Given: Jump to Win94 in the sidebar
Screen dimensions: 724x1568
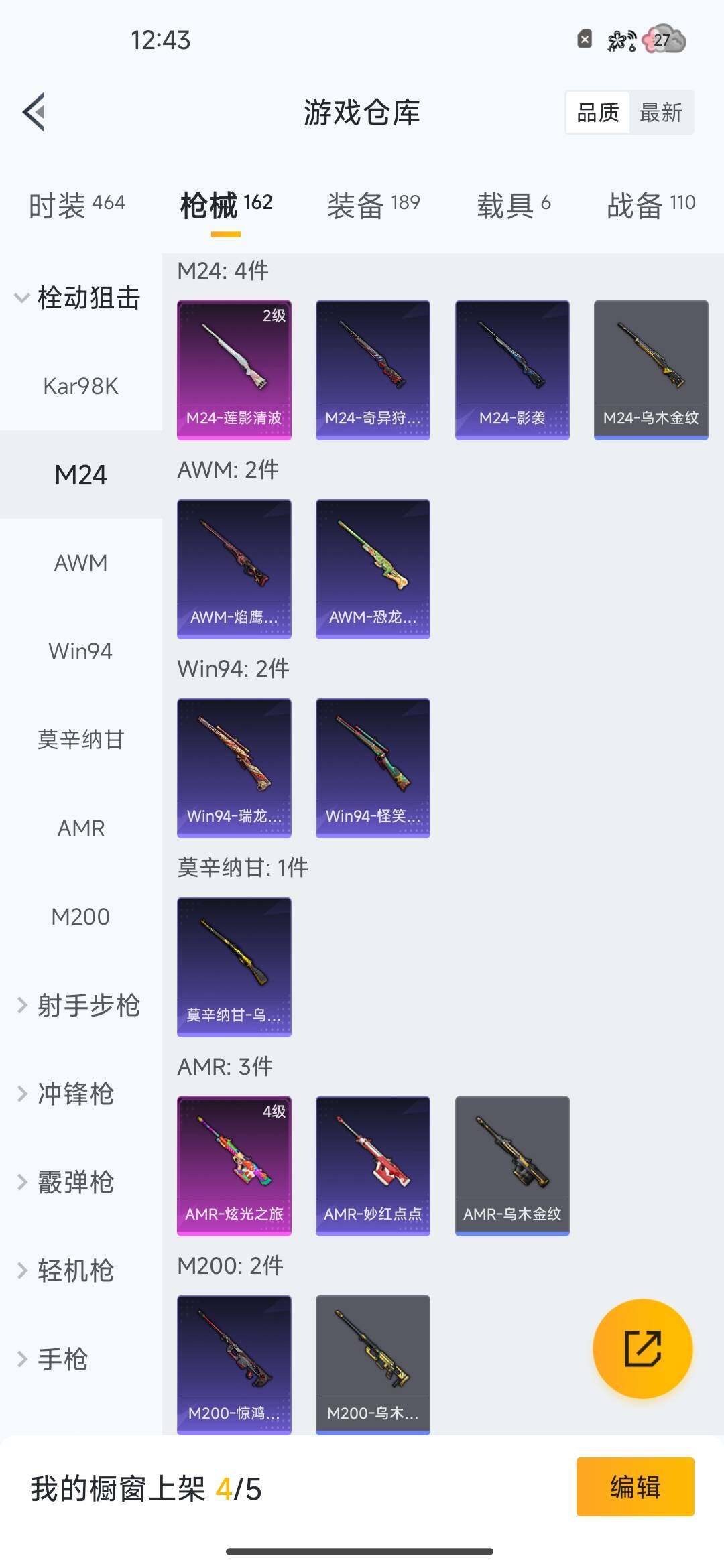Looking at the screenshot, I should tap(80, 651).
